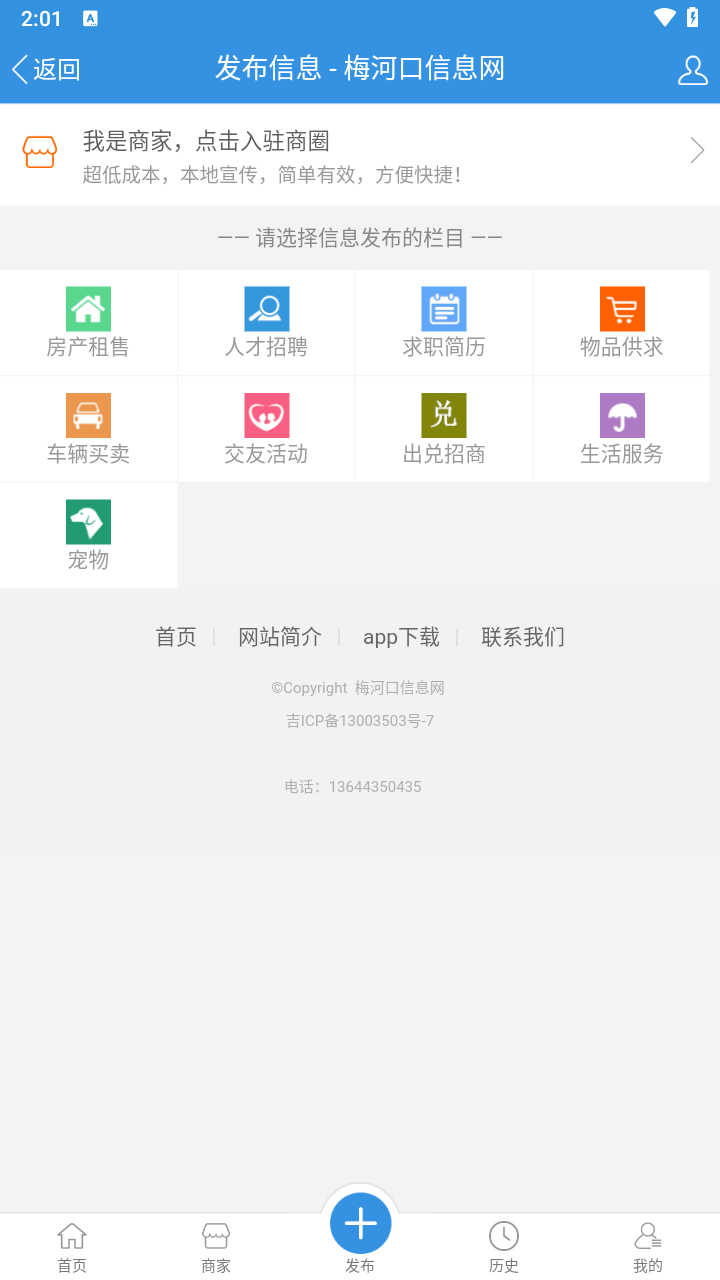
Task: Select 宠物 category
Action: pyautogui.click(x=88, y=536)
